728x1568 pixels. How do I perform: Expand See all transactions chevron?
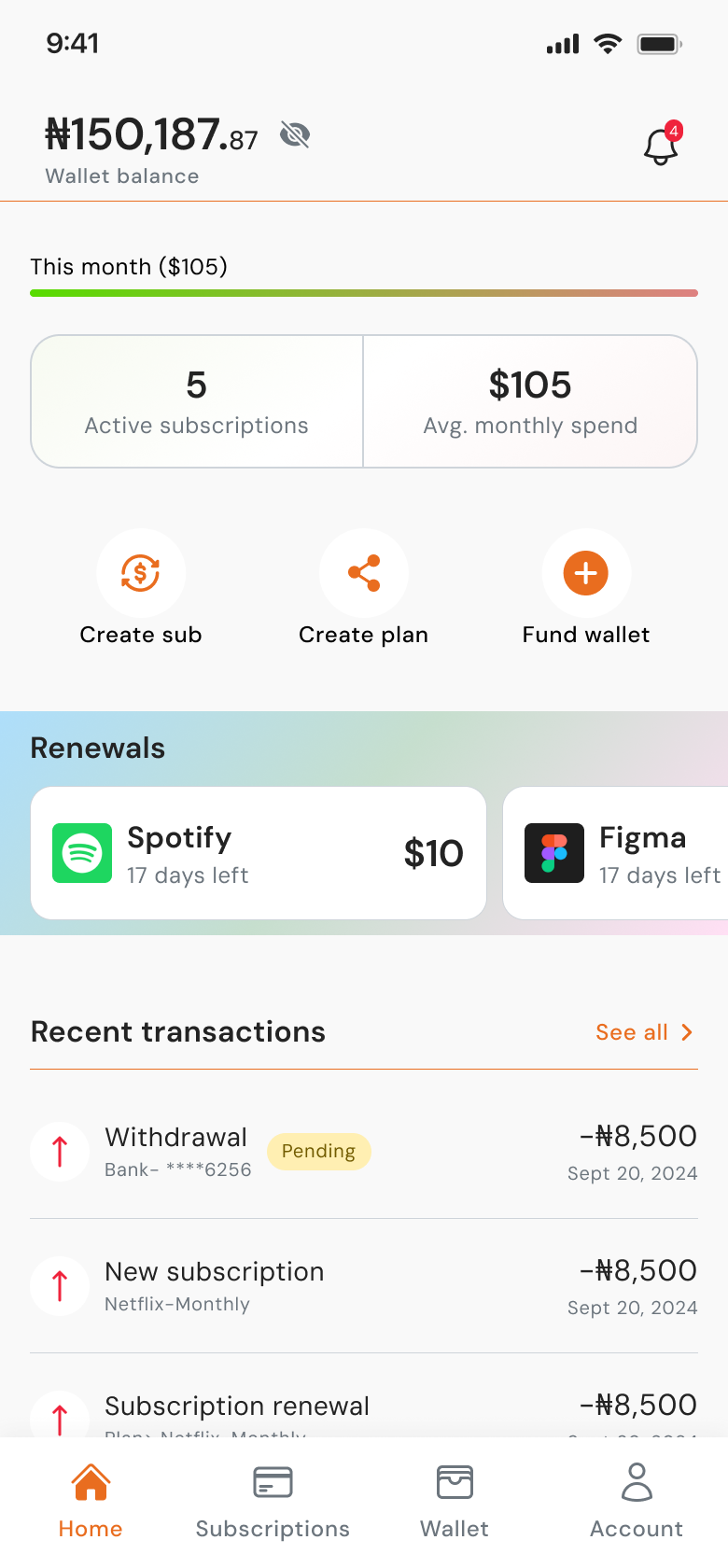(687, 1032)
